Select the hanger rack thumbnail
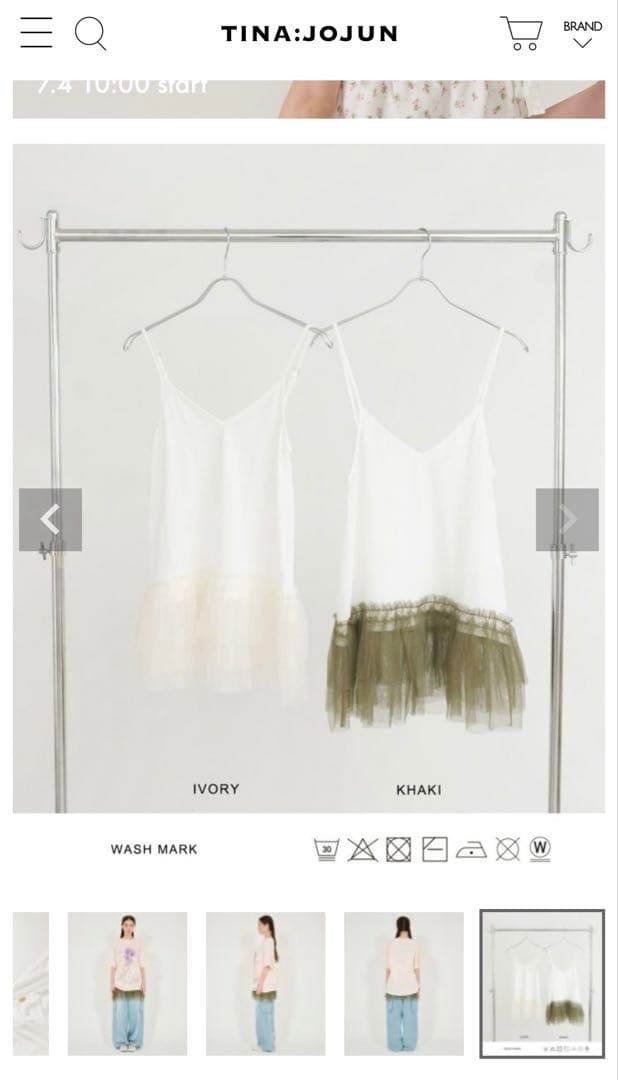 click(x=542, y=984)
